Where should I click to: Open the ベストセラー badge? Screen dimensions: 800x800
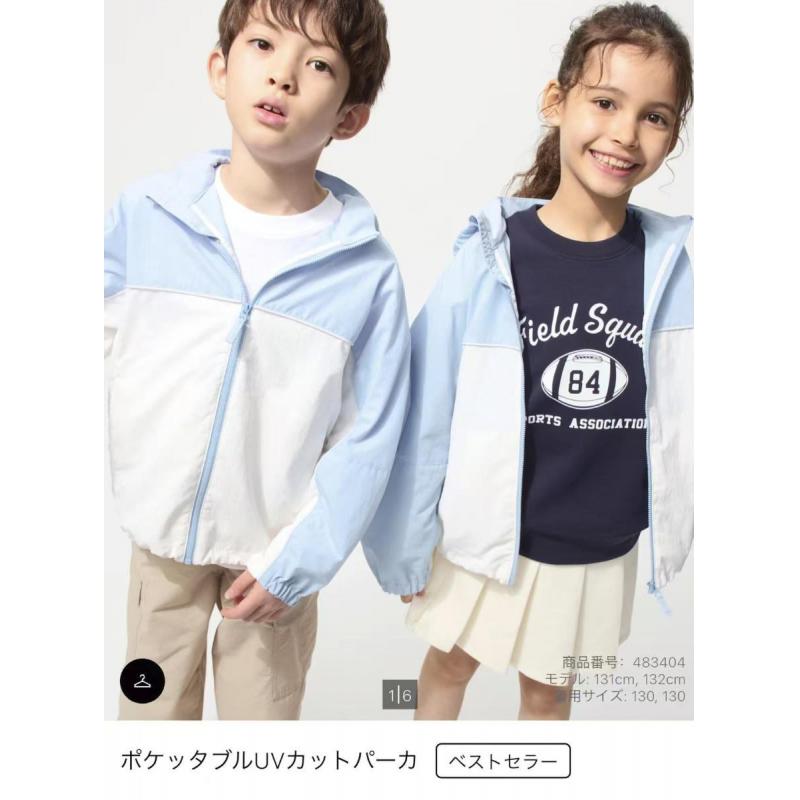pos(503,761)
